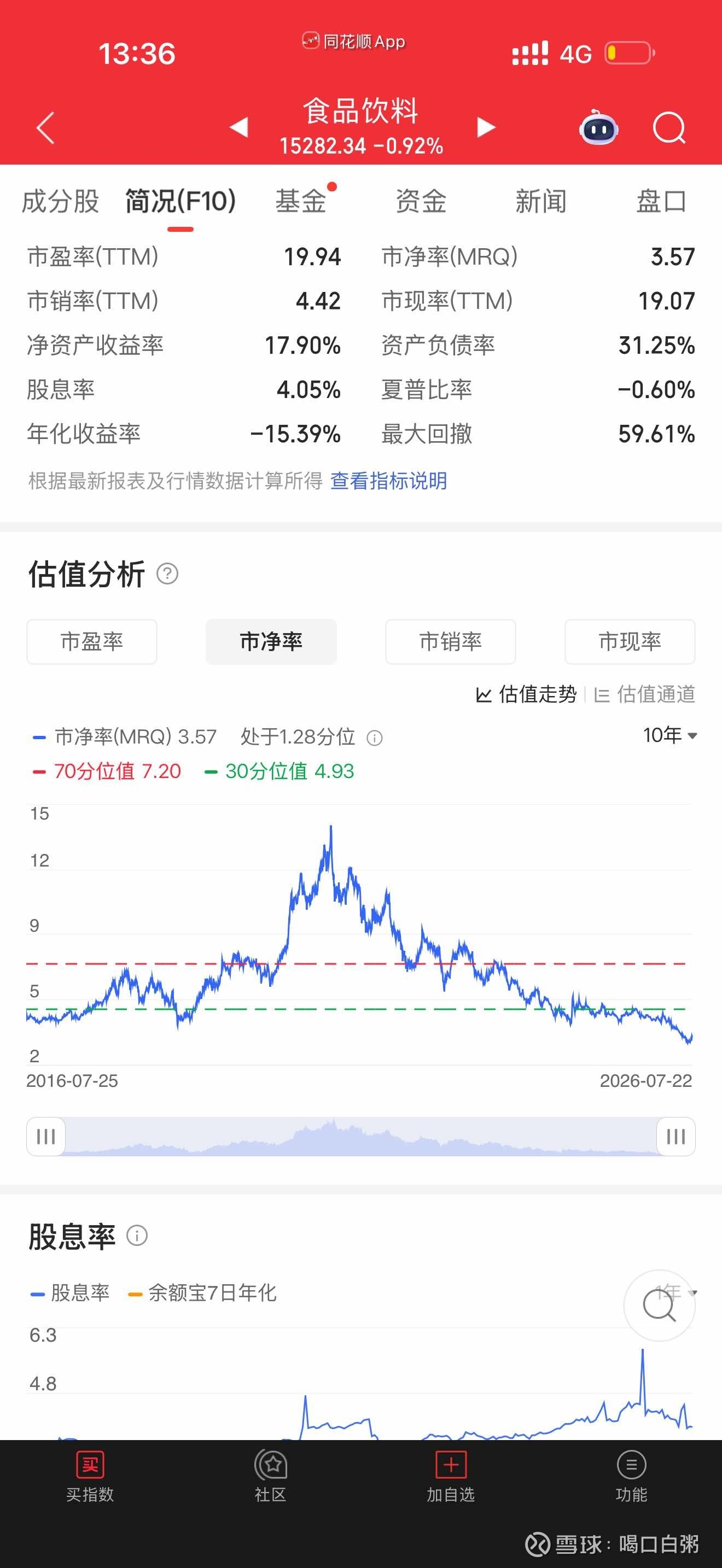Switch chart view to 估值通道

pos(645,694)
